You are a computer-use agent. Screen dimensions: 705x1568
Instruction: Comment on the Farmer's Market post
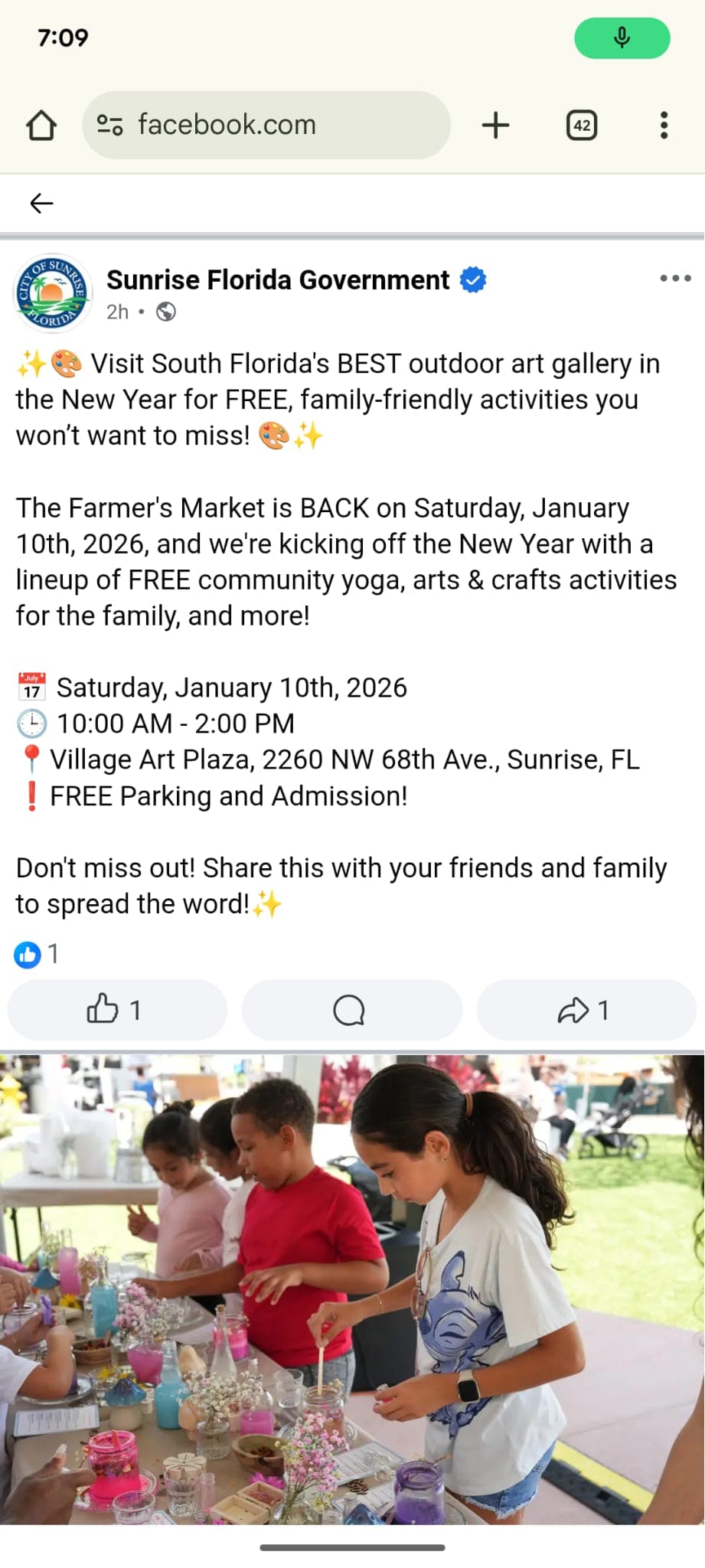tap(351, 1010)
